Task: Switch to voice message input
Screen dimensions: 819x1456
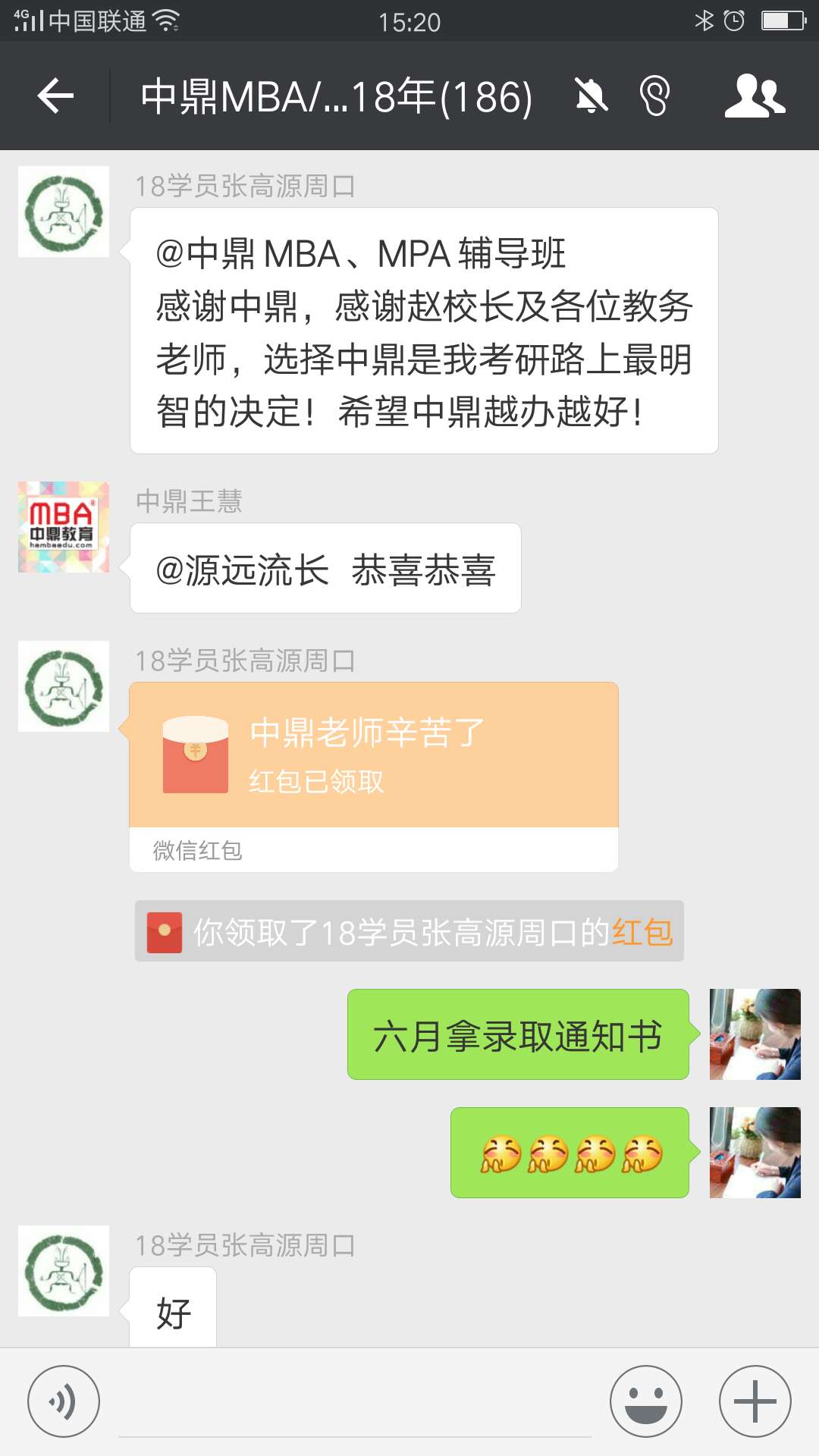Action: point(64,1401)
